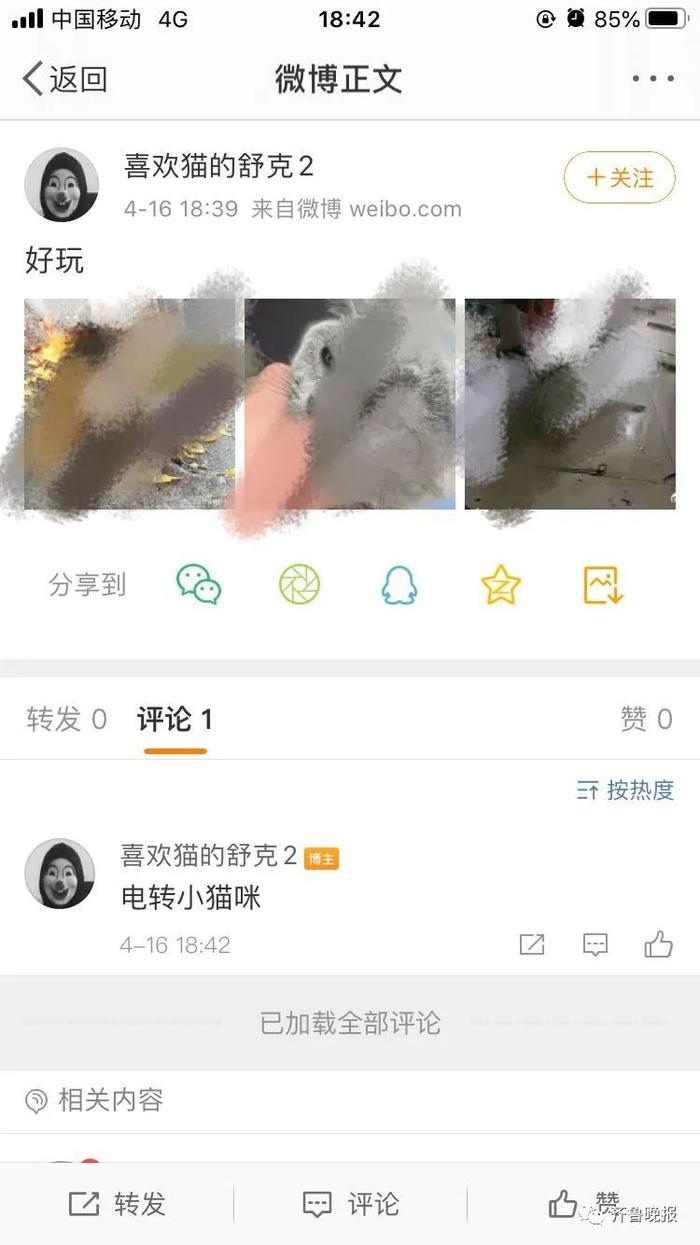Follow user with the +关注 button

[x=619, y=178]
